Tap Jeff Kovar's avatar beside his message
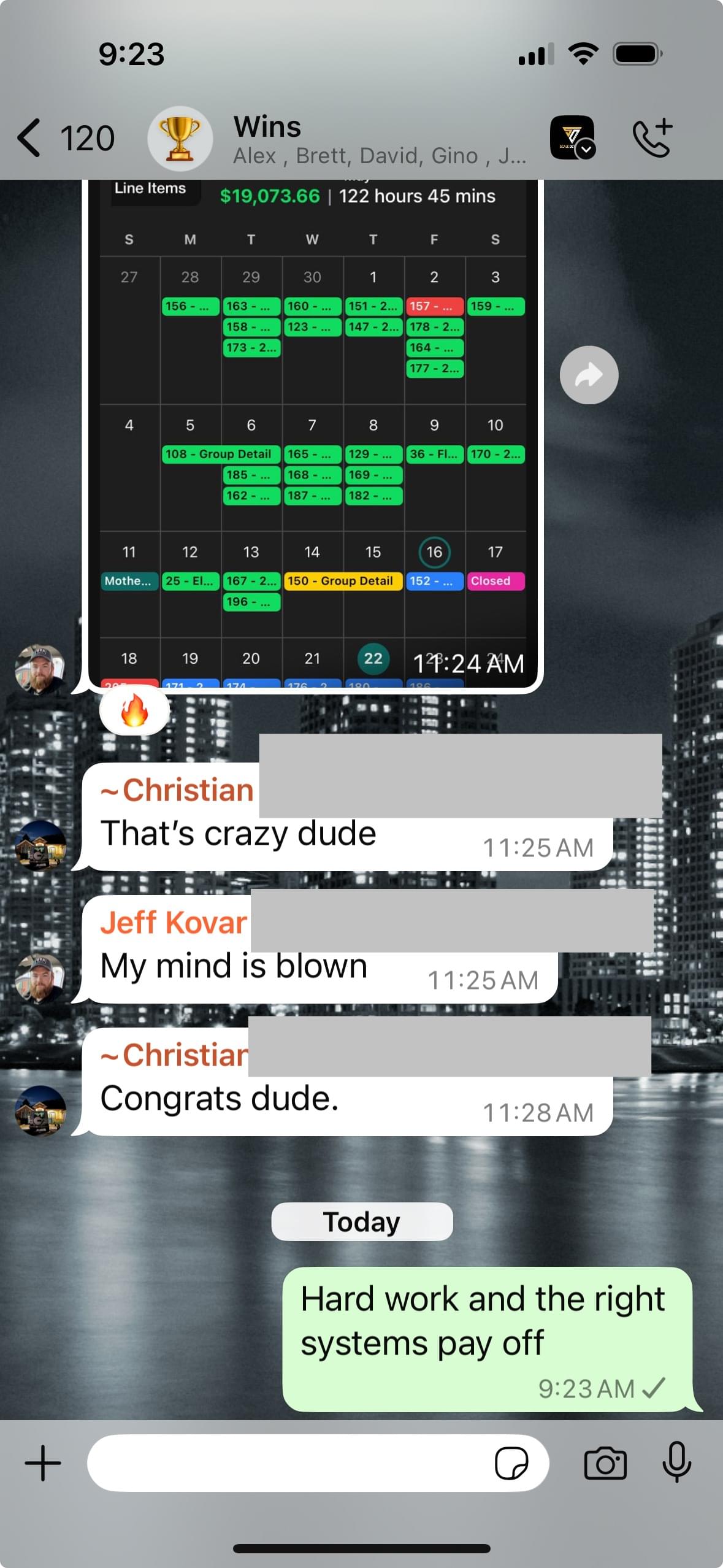723x1568 pixels. pos(40,978)
